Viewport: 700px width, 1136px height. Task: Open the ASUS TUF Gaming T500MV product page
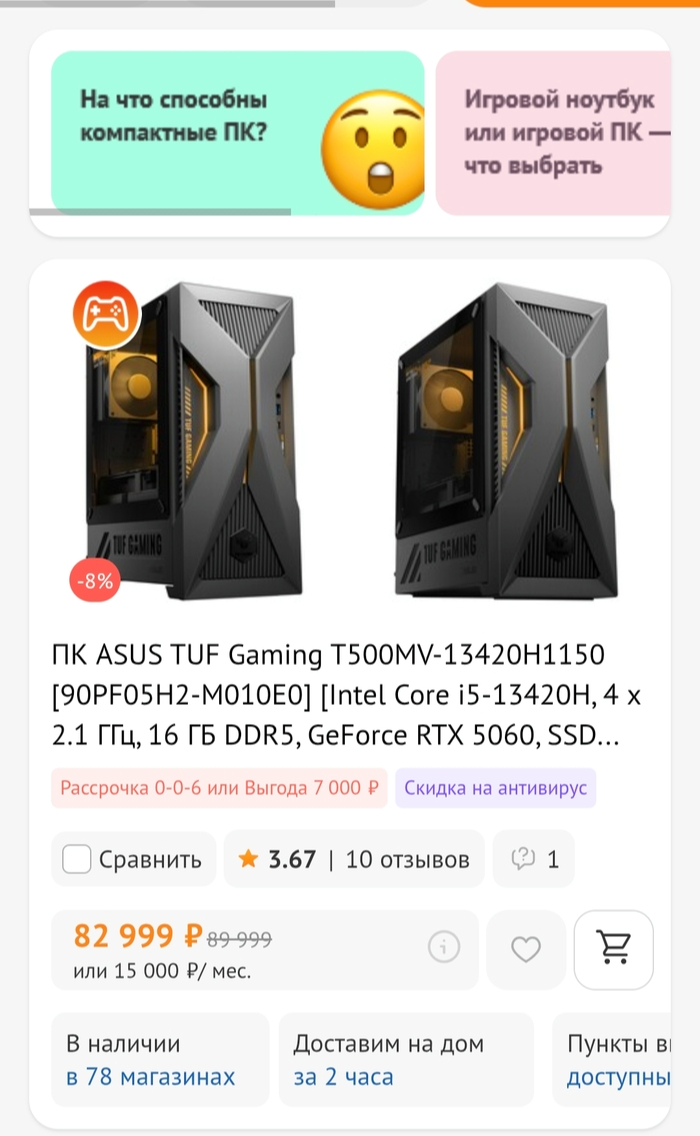(330, 695)
